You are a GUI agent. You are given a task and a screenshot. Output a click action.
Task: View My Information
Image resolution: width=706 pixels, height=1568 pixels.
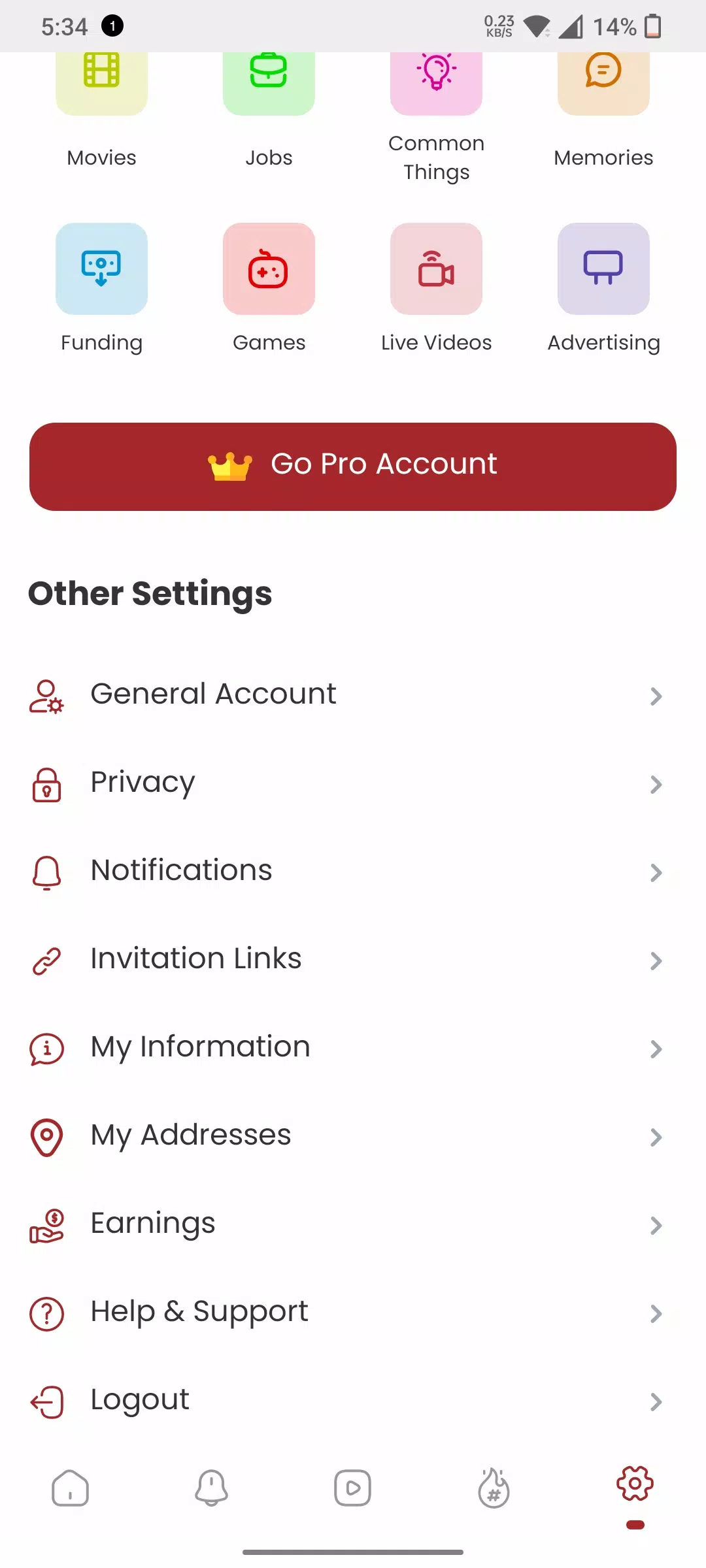[353, 1048]
